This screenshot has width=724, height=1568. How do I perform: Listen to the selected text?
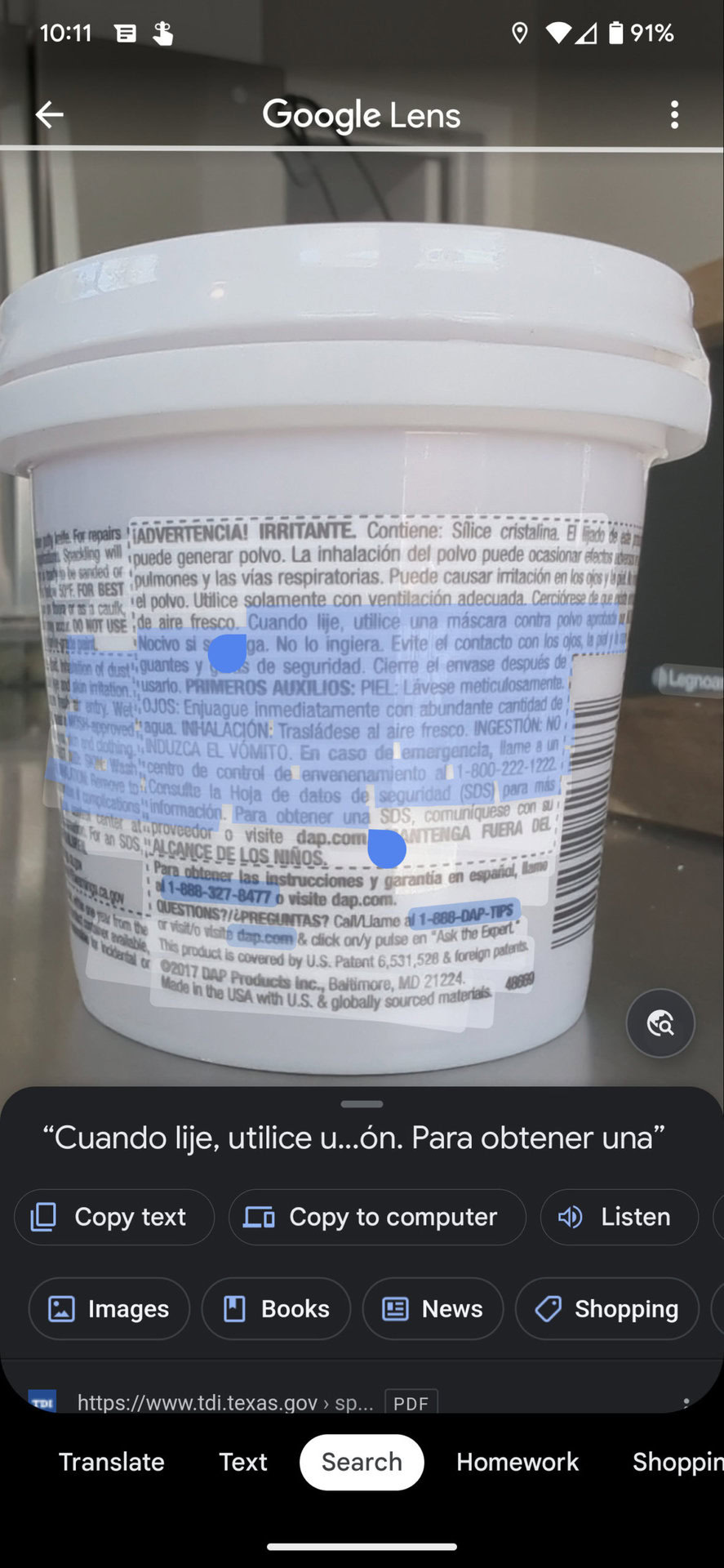pos(619,1217)
